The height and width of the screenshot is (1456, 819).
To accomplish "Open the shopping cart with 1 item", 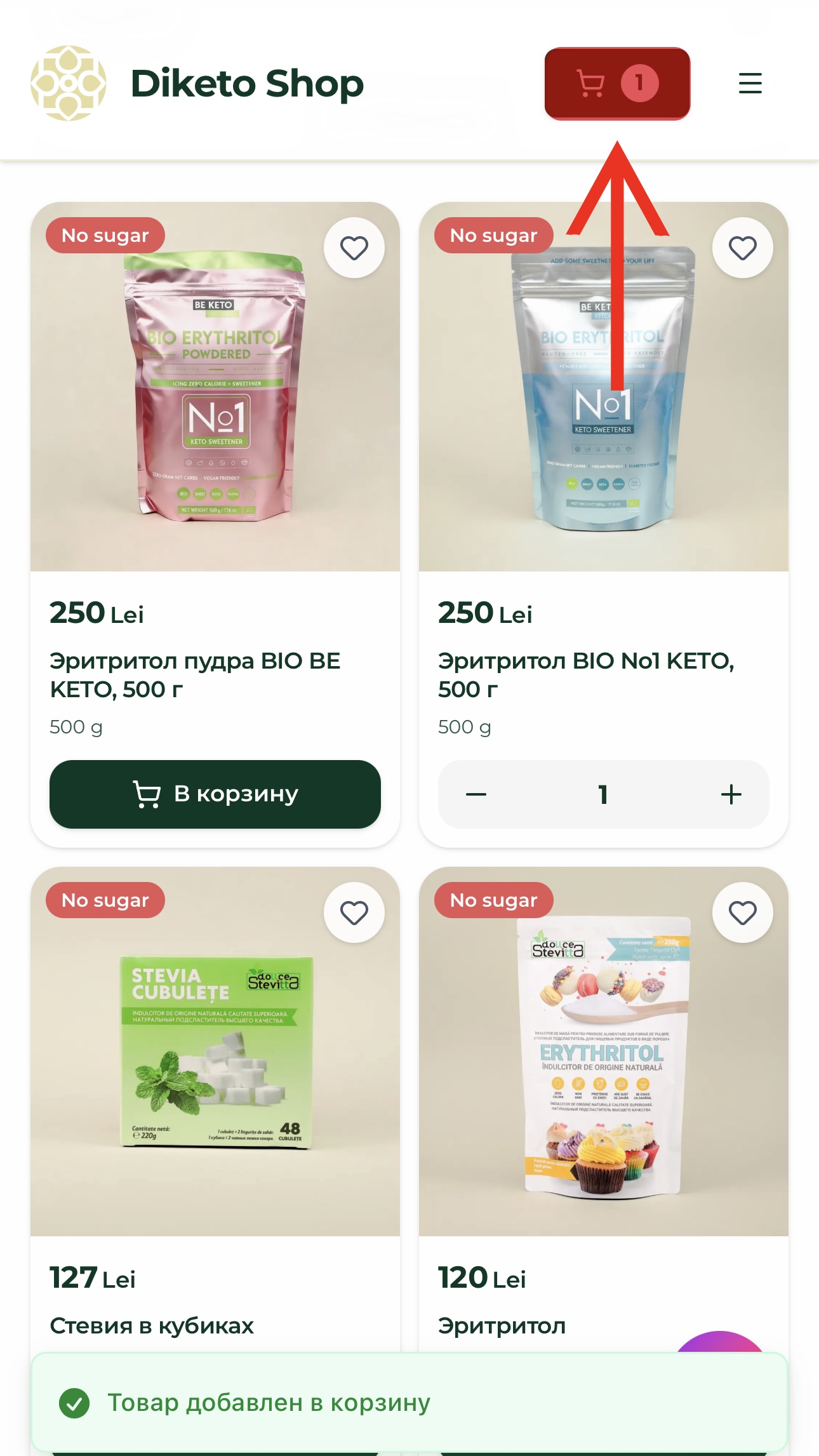I will (x=616, y=83).
